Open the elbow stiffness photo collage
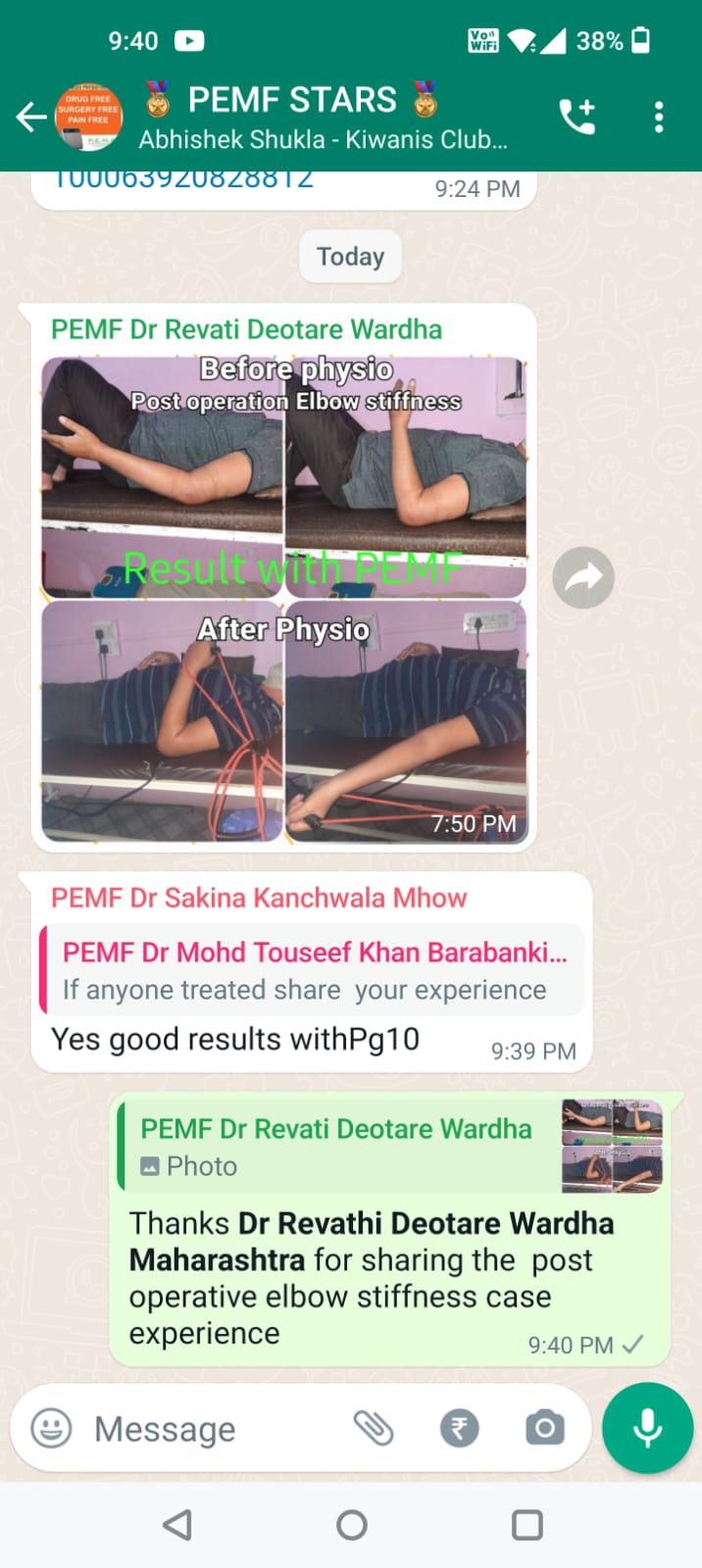Viewport: 702px width, 1568px height. click(x=284, y=599)
